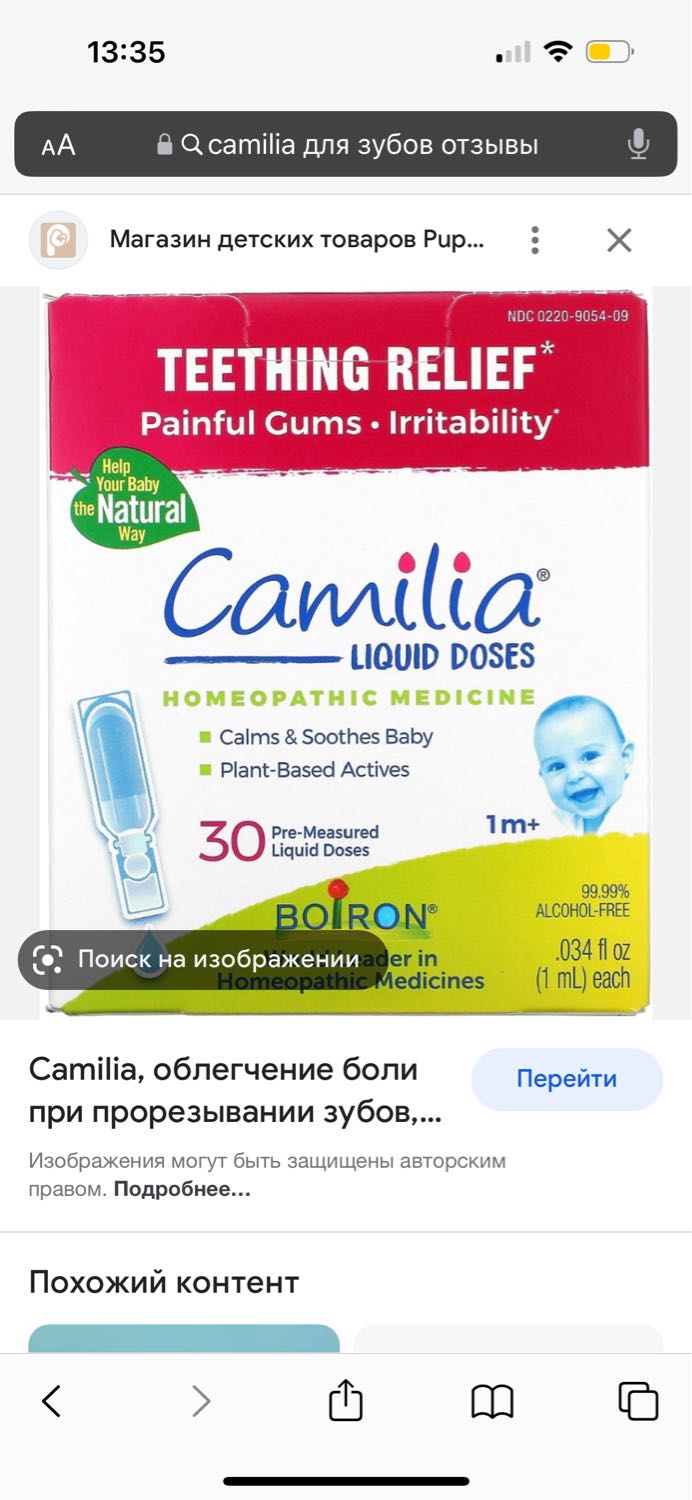Open the Подробнее… copyright link

[x=182, y=1190]
